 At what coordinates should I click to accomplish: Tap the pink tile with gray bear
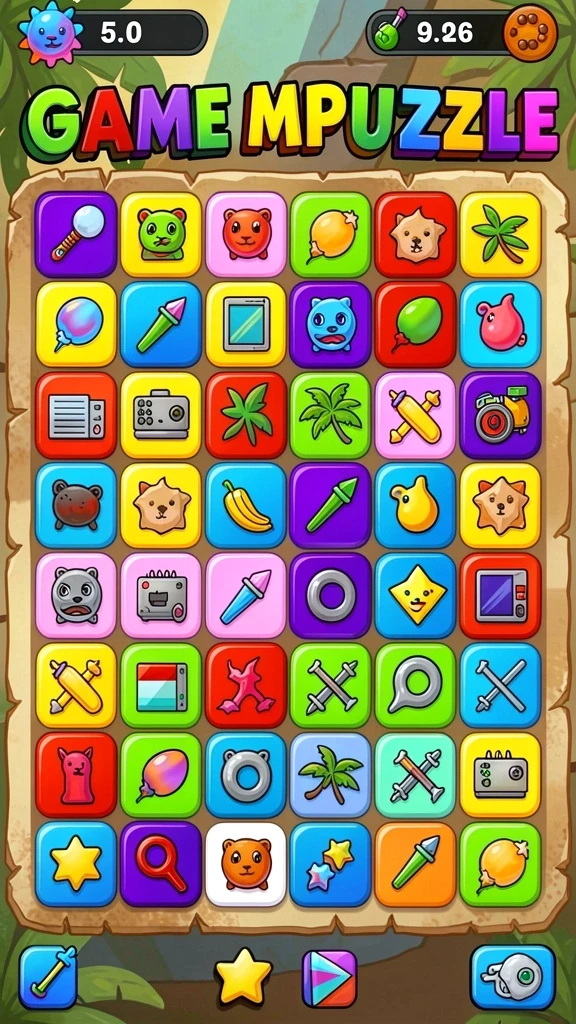click(76, 595)
